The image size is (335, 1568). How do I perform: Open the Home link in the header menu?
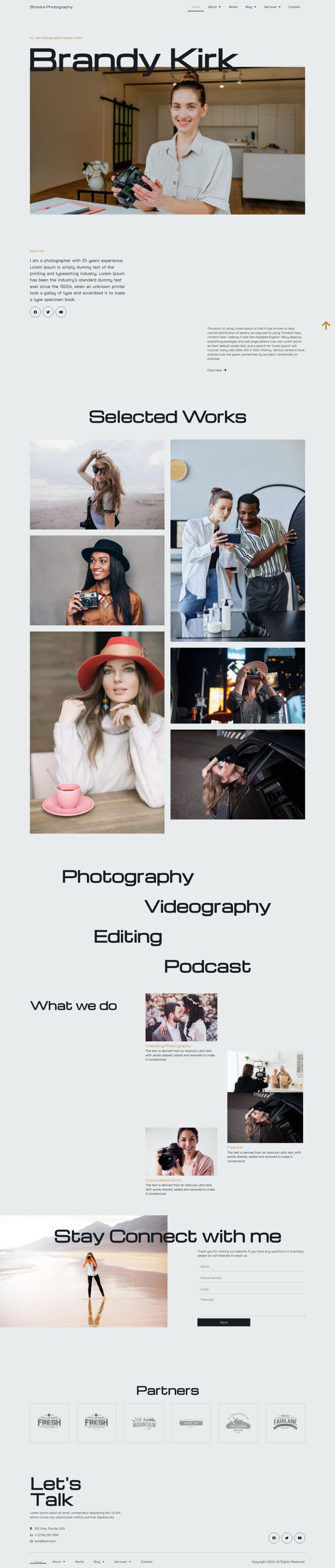click(195, 7)
